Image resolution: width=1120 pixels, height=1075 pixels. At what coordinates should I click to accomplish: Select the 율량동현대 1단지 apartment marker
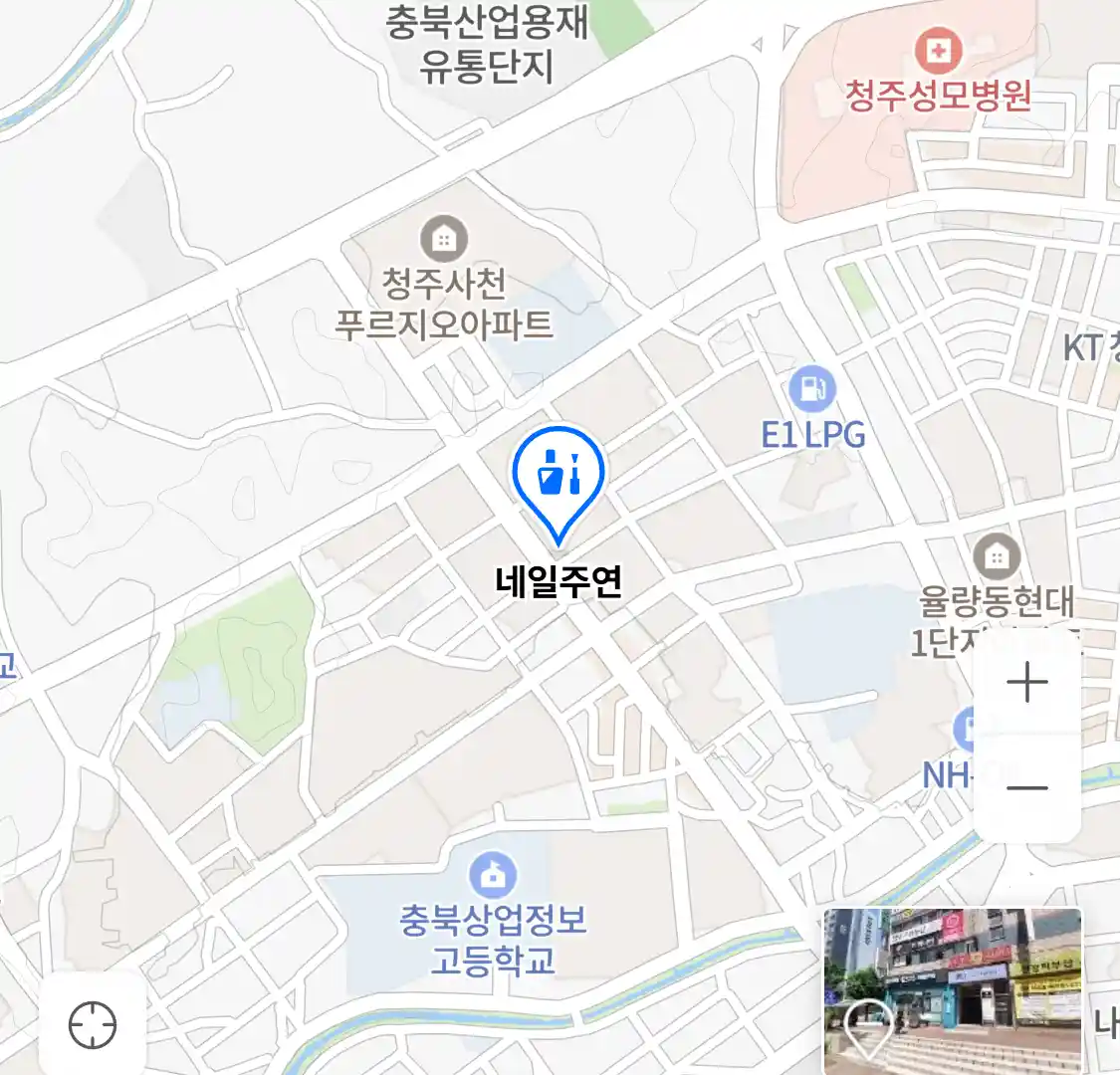[996, 556]
